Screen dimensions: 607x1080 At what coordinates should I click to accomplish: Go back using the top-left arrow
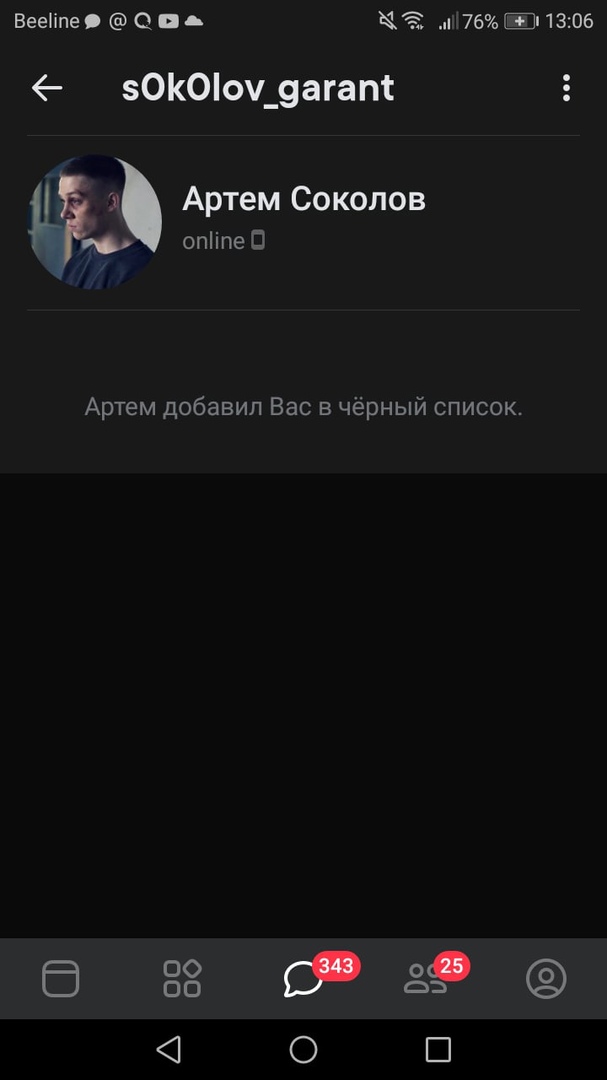pos(47,88)
